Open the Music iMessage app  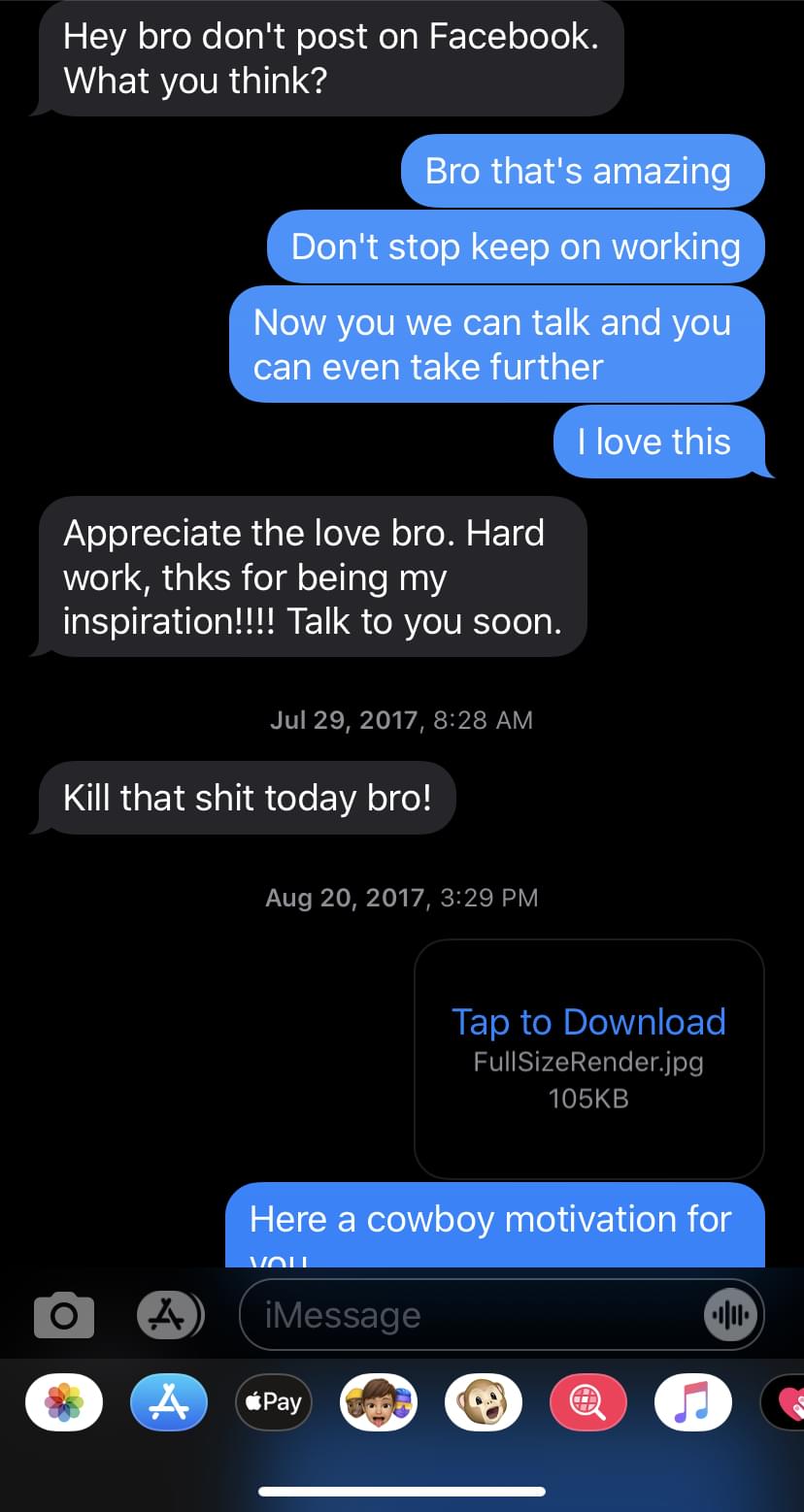point(692,1402)
